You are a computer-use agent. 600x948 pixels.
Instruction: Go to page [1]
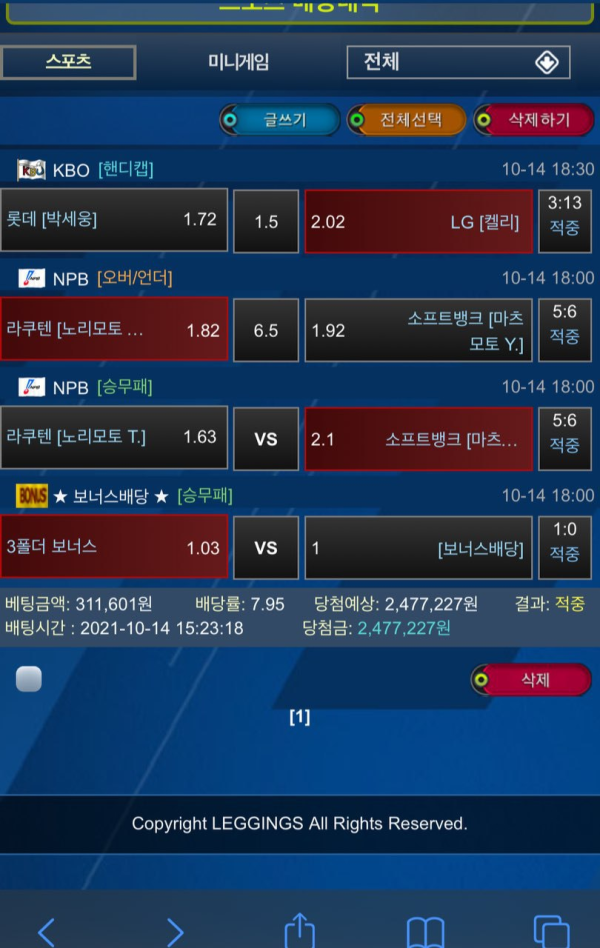click(x=299, y=716)
